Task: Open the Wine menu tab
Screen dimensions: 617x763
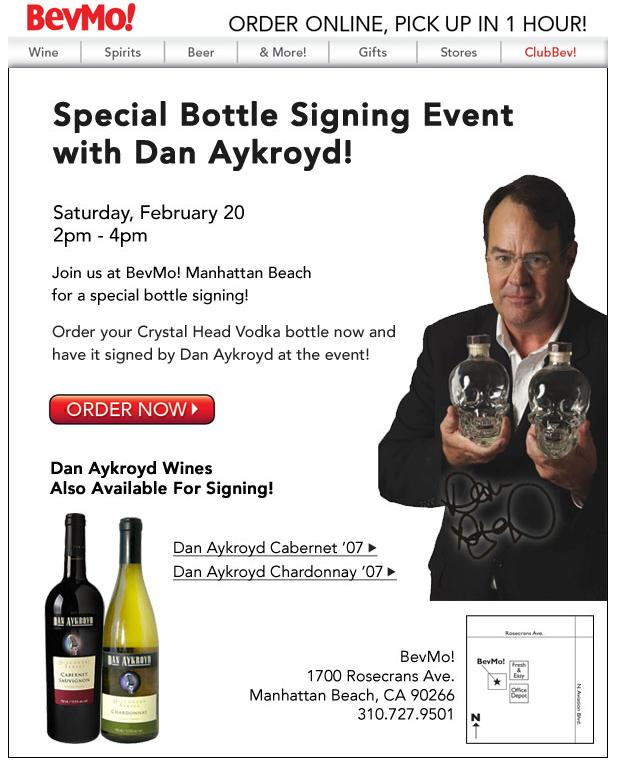Action: click(43, 52)
